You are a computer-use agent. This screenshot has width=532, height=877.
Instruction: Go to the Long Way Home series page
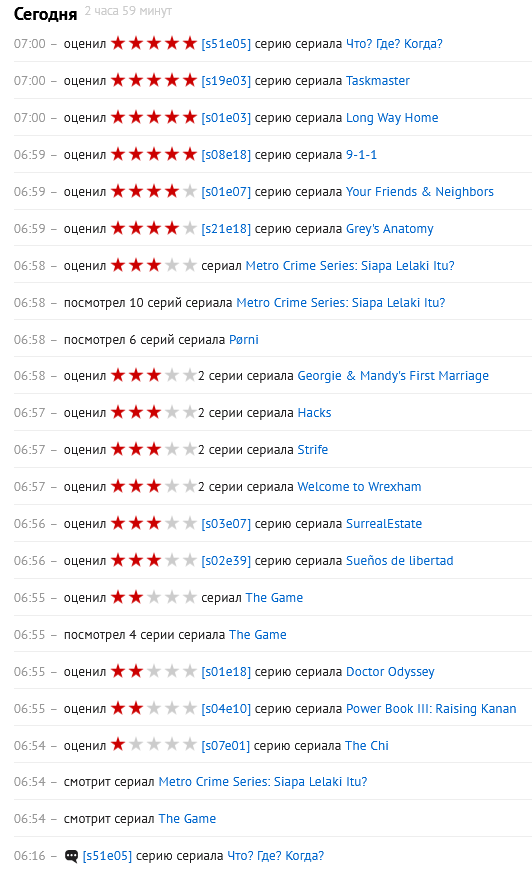click(392, 118)
